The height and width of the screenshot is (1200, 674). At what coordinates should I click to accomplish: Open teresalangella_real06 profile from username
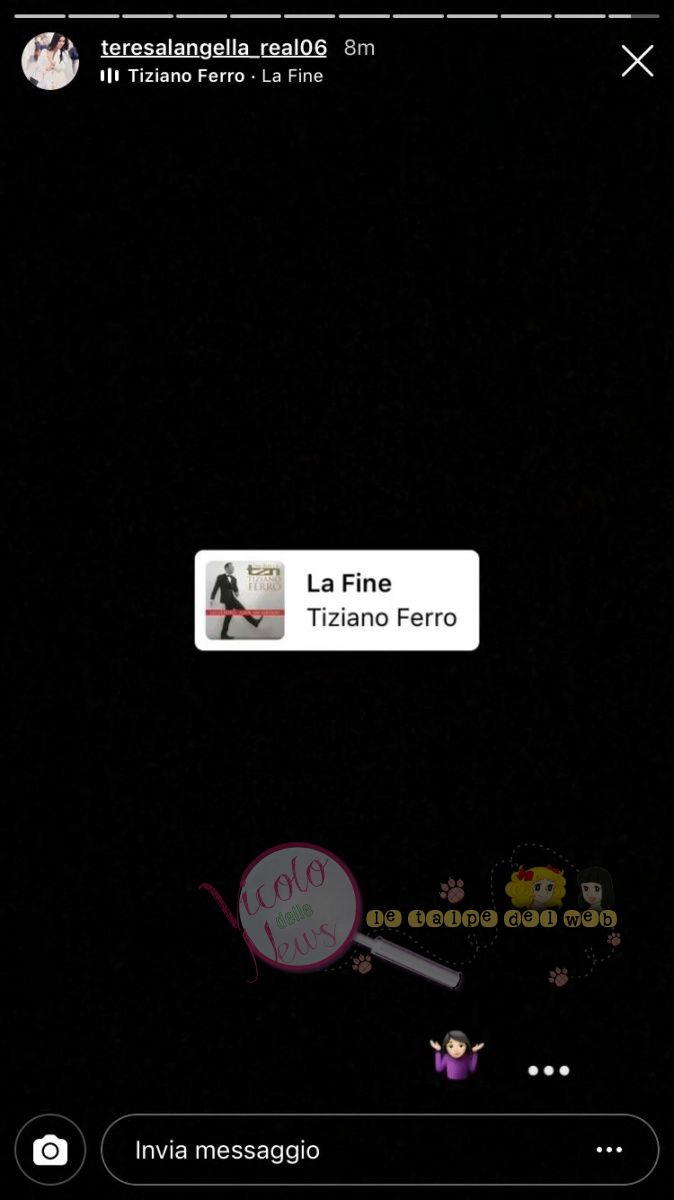213,47
